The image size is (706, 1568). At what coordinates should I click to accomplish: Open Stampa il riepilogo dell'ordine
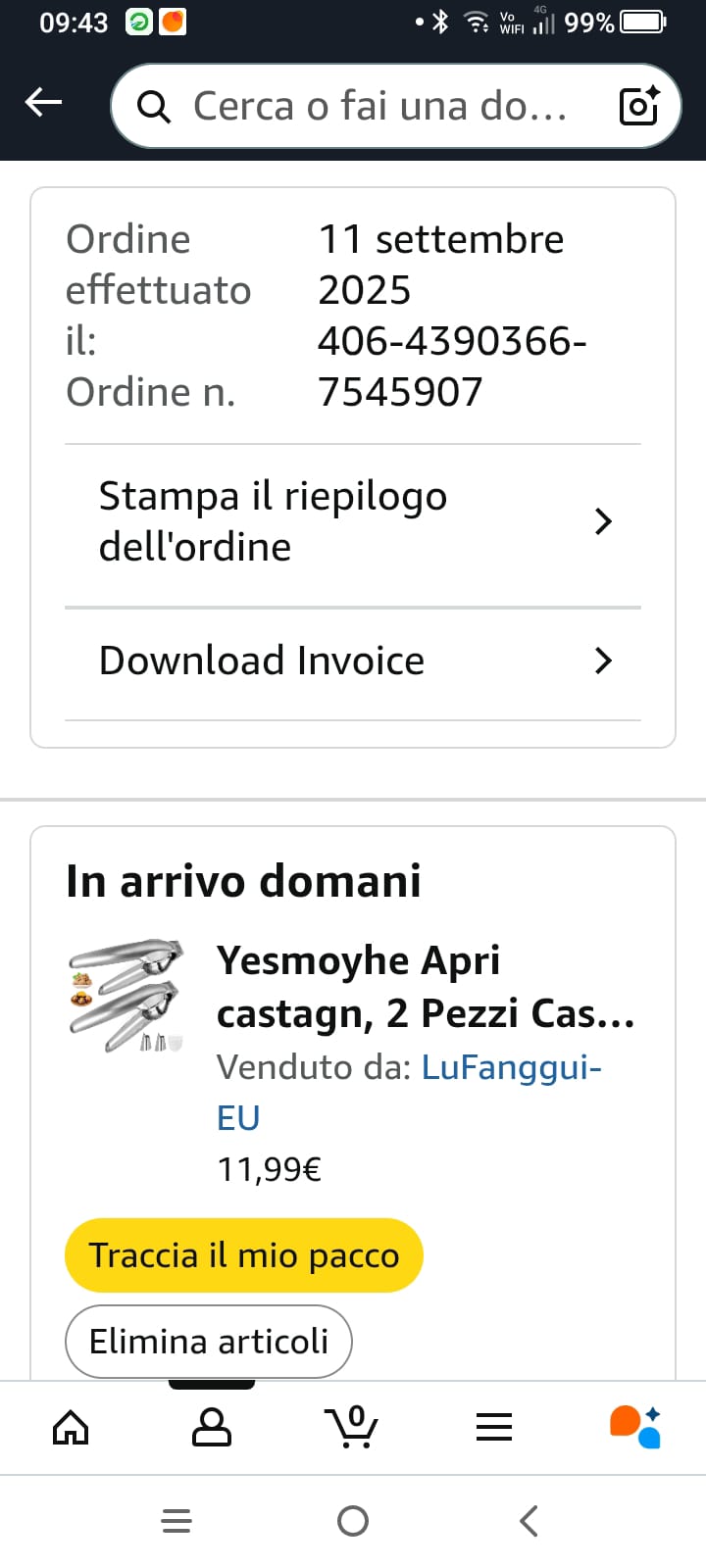click(x=353, y=522)
